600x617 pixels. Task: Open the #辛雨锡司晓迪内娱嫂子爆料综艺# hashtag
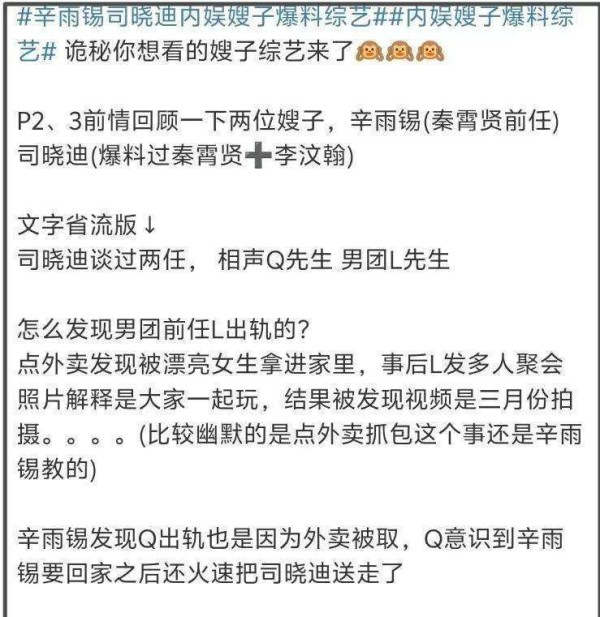tap(185, 16)
